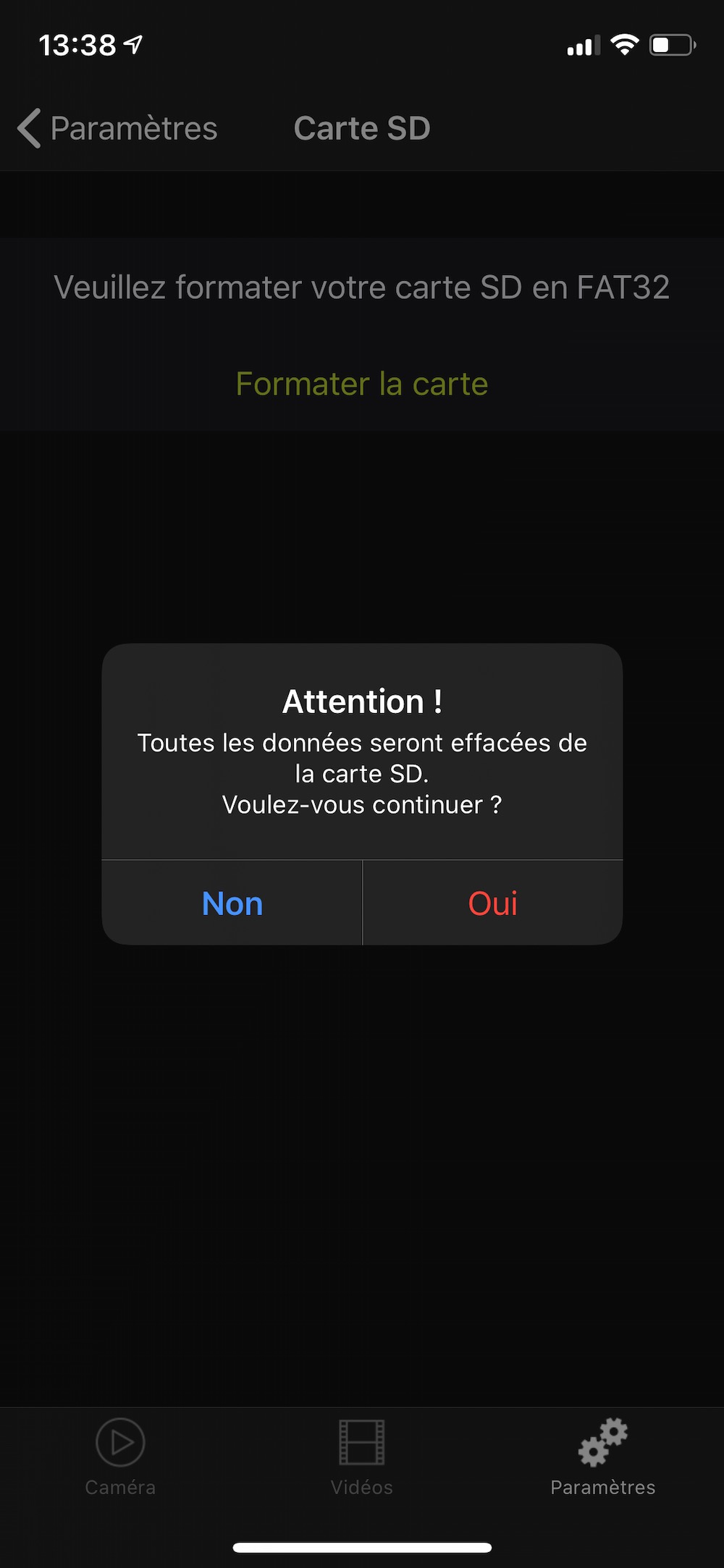Go back to Paramètres
Viewport: 724px width, 1568px height.
(118, 129)
